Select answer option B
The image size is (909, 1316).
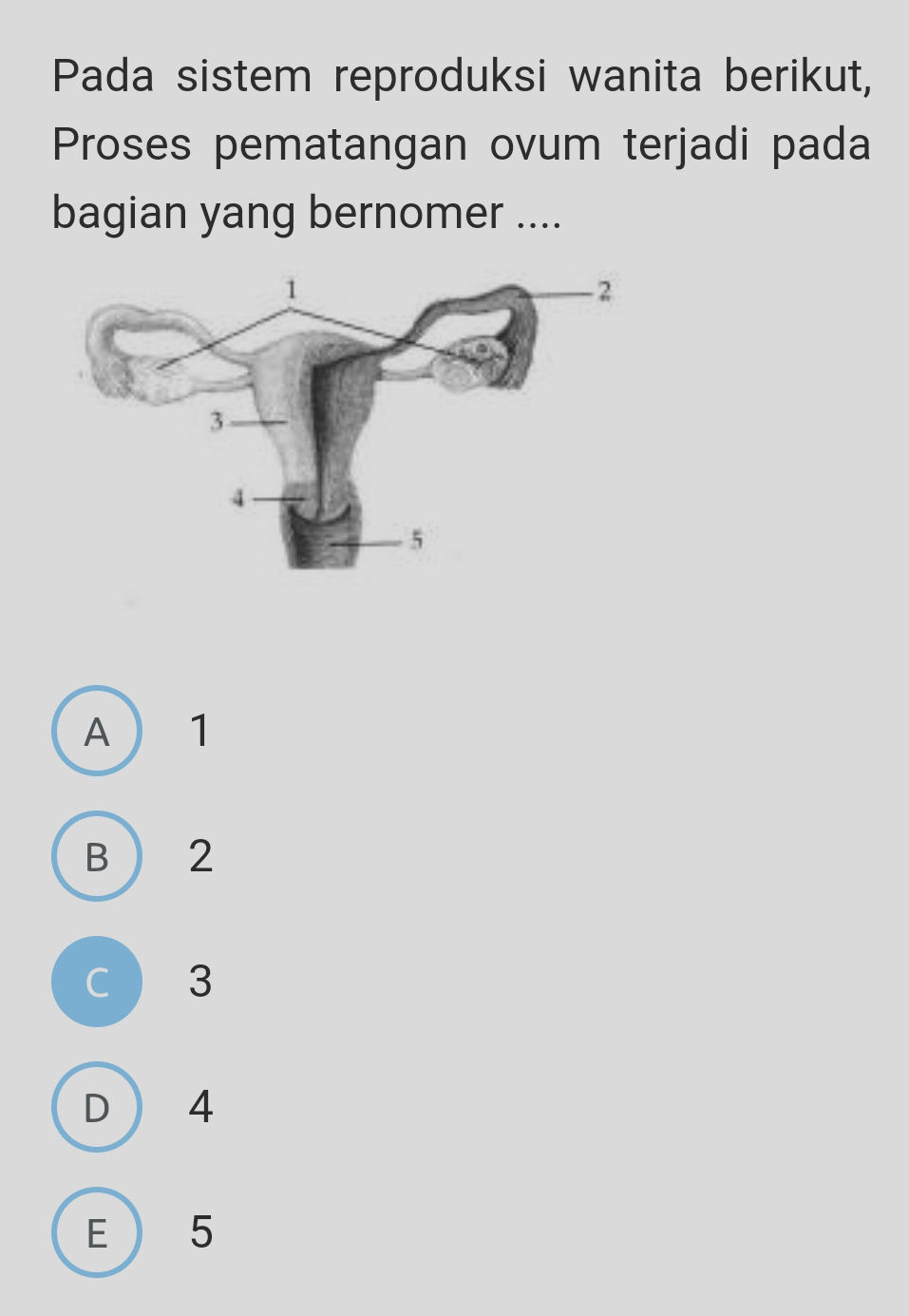pyautogui.click(x=98, y=858)
